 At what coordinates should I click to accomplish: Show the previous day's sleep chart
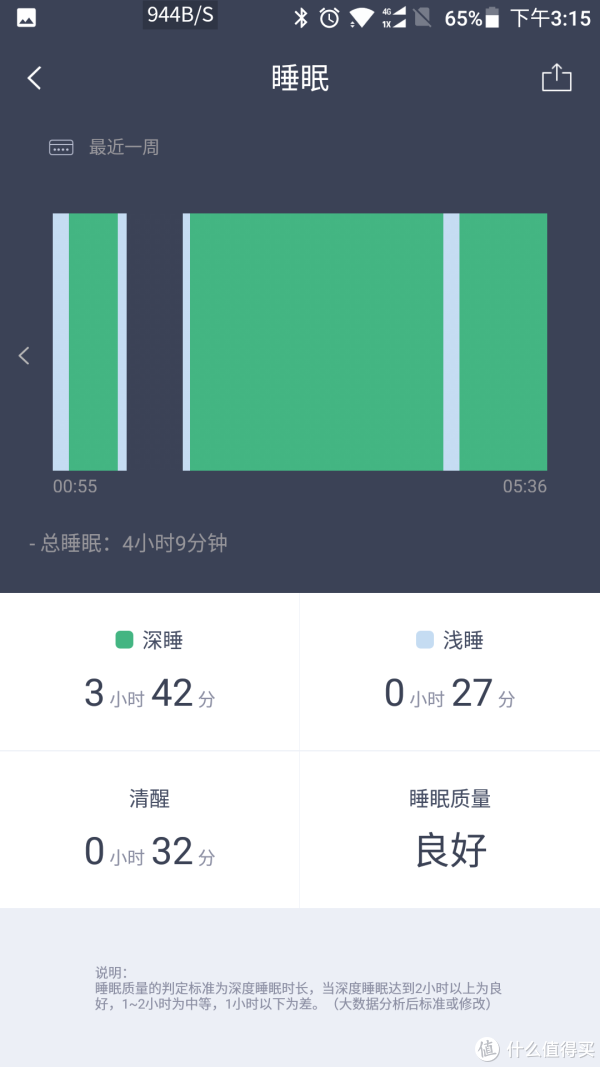tap(24, 355)
